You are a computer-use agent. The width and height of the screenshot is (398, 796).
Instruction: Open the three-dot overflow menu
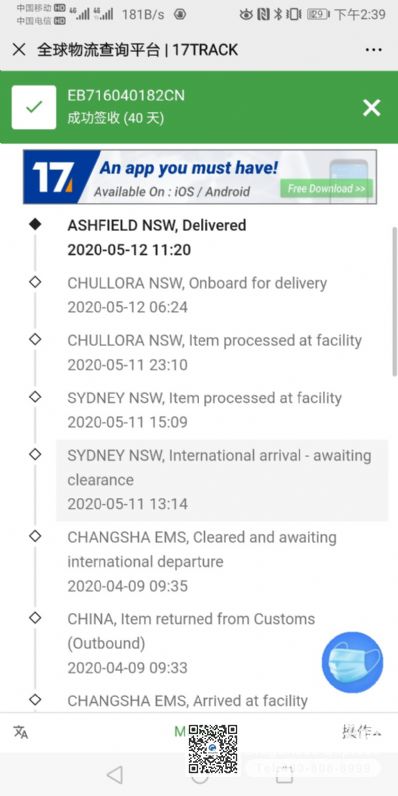[x=373, y=50]
